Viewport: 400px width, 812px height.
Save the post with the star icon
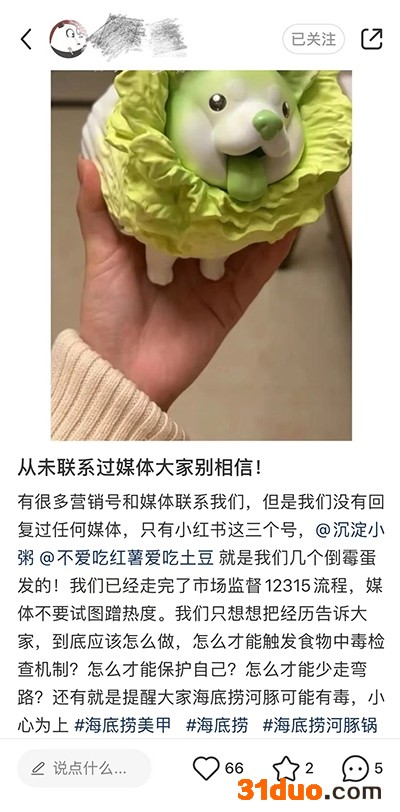pos(286,768)
